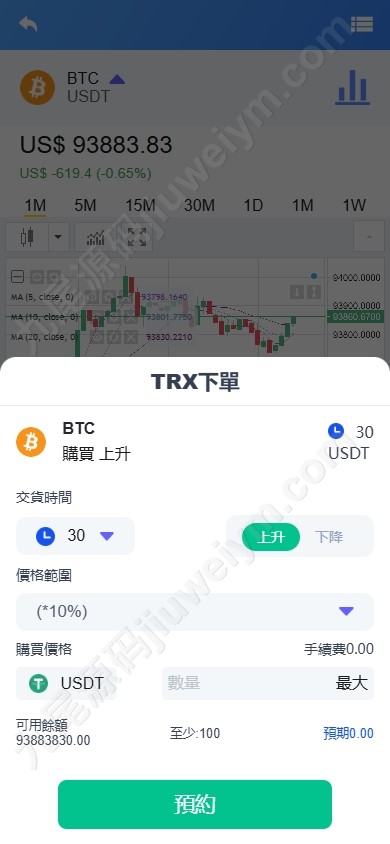Tap the 數量 amount input field
The width and height of the screenshot is (390, 844).
pos(247,683)
